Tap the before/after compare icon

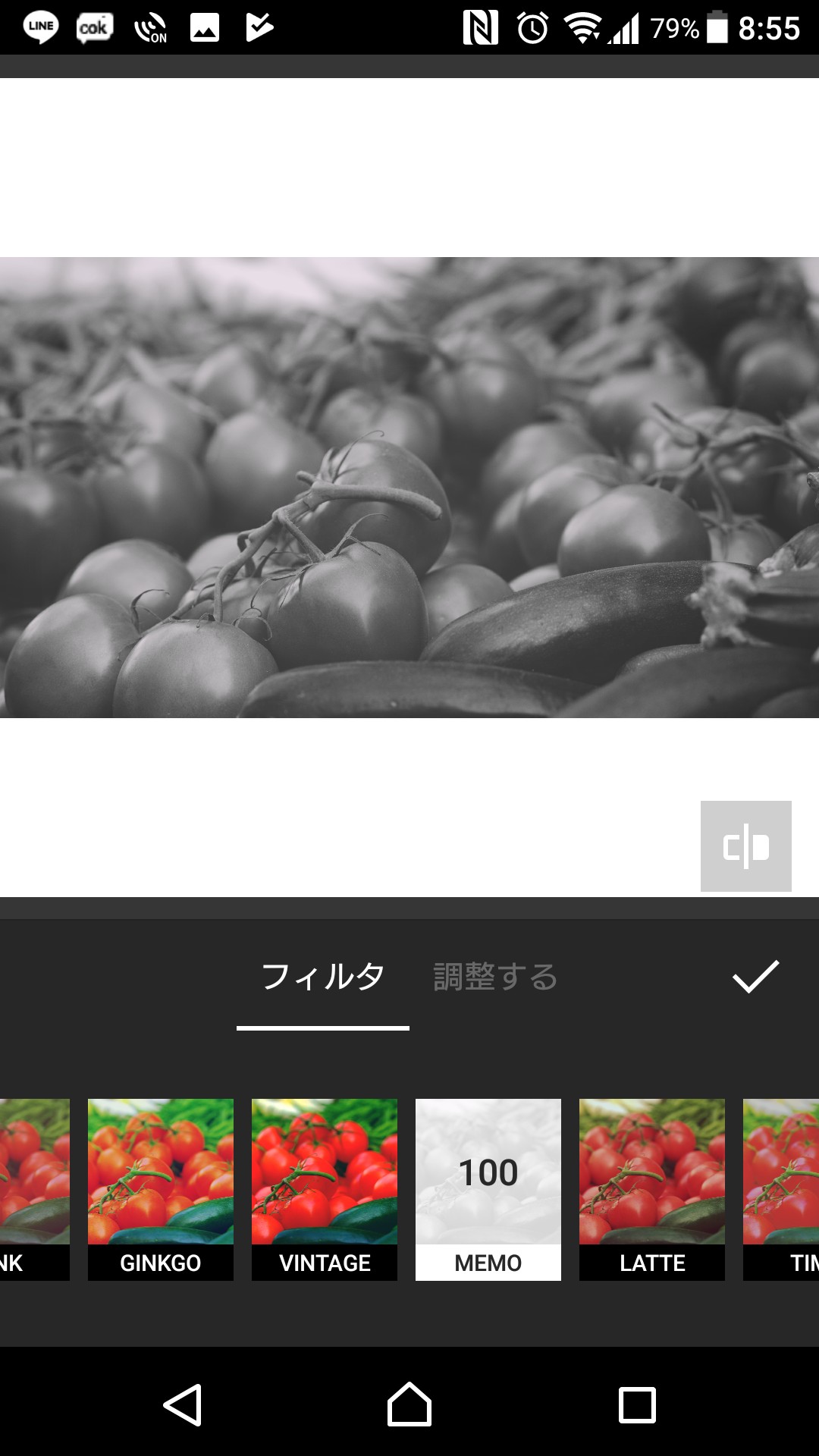click(746, 846)
